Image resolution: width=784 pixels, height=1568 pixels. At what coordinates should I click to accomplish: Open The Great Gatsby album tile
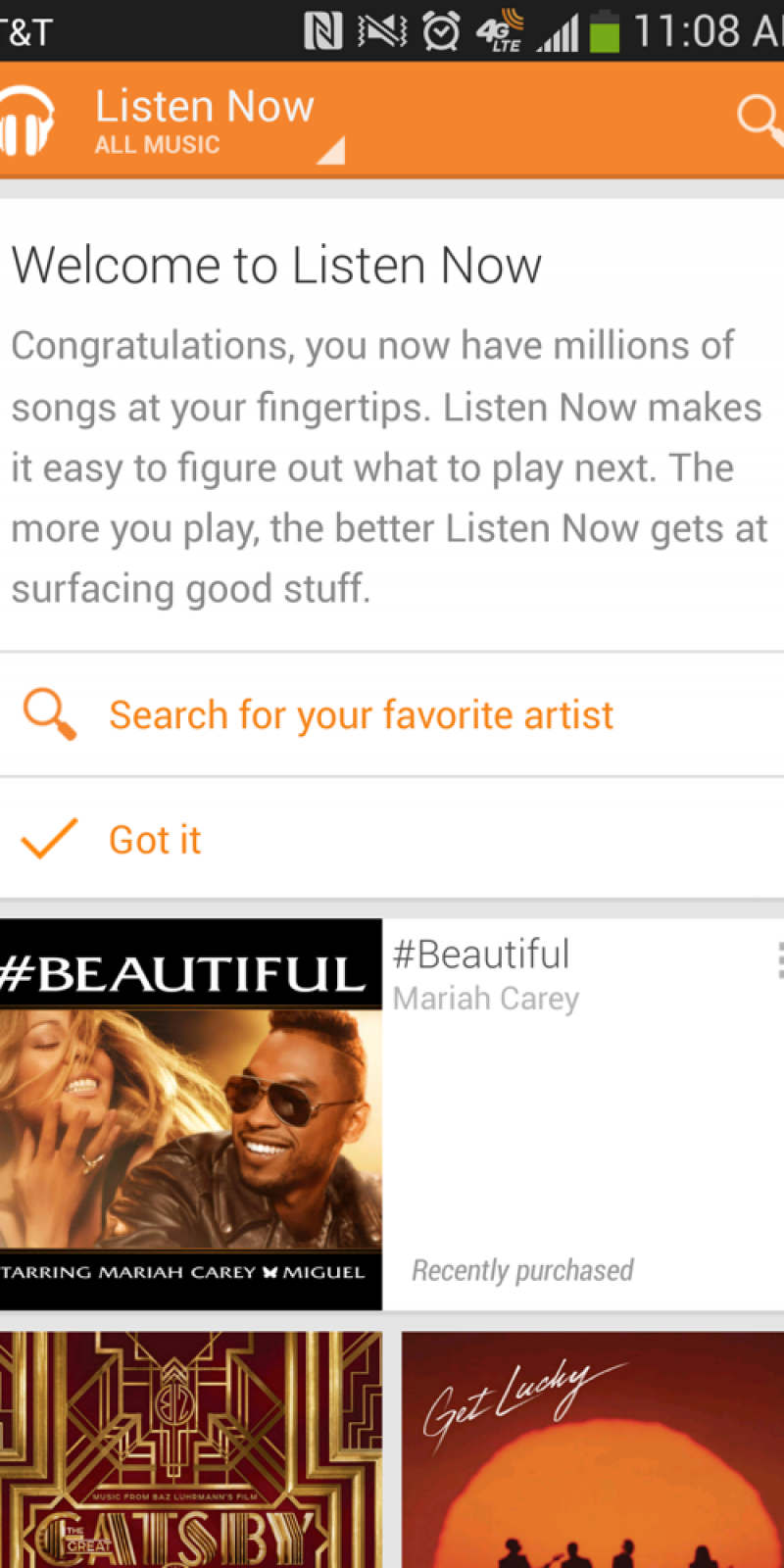click(x=191, y=1450)
